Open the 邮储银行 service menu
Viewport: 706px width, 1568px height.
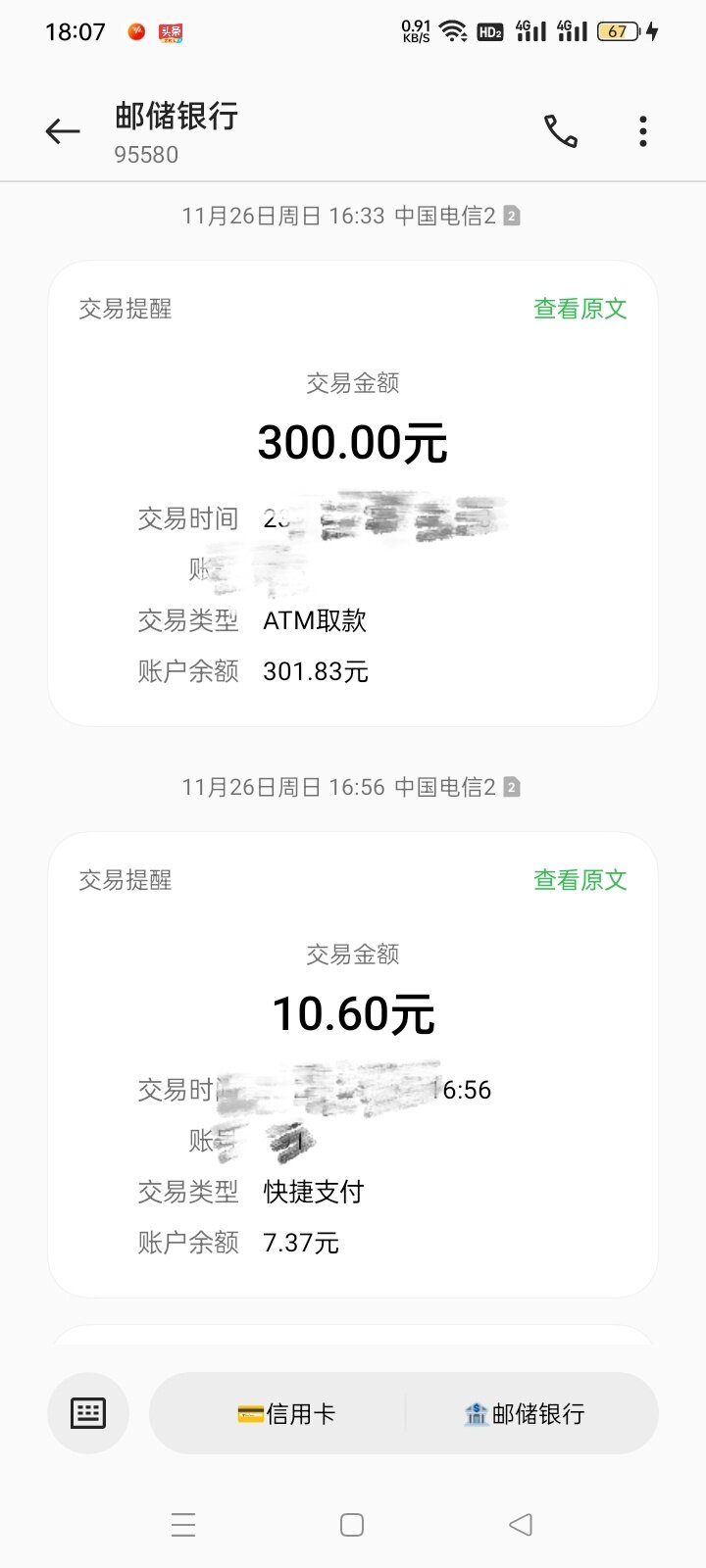[x=525, y=1413]
